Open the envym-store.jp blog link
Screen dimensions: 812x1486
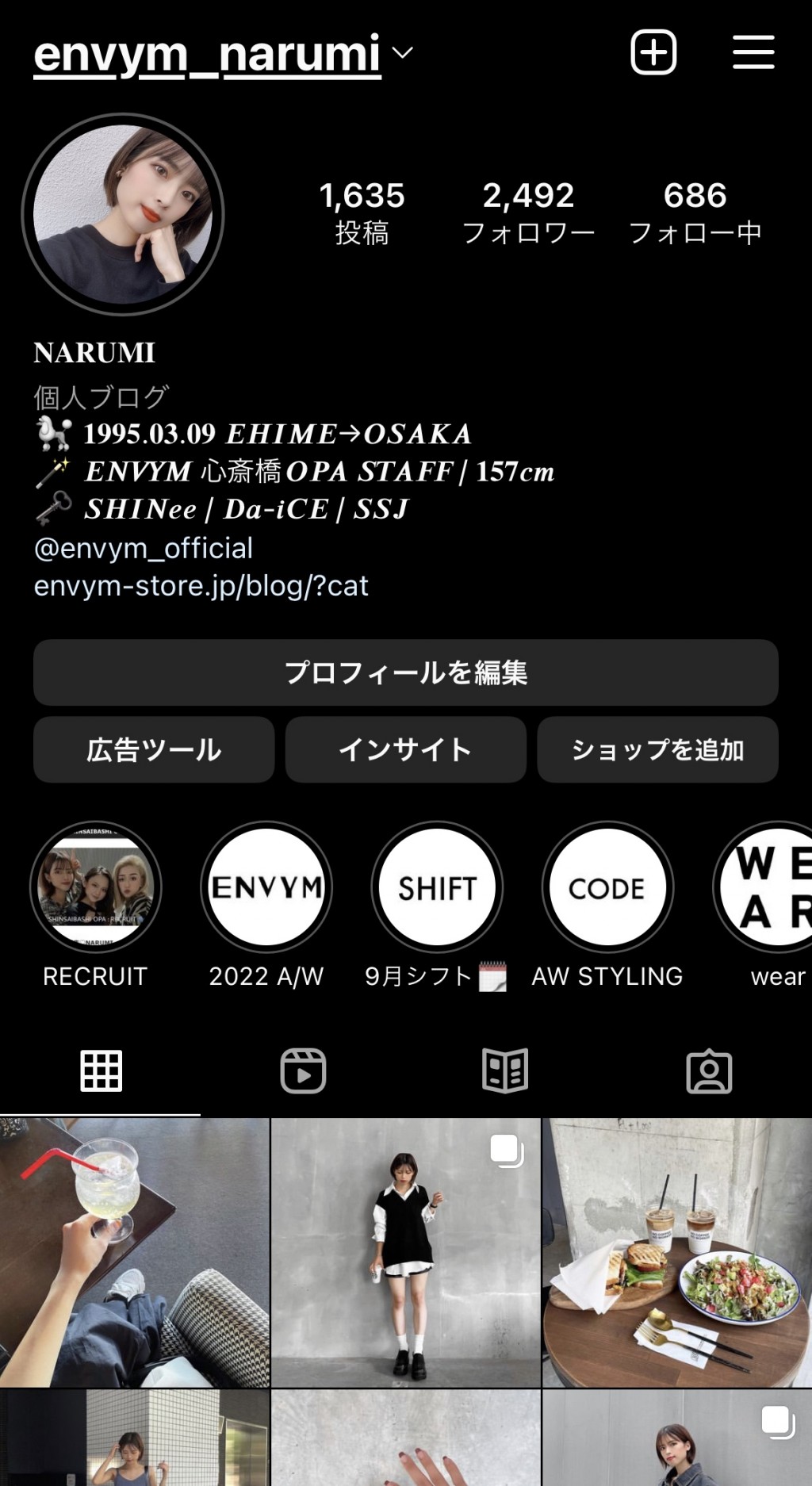[x=201, y=586]
